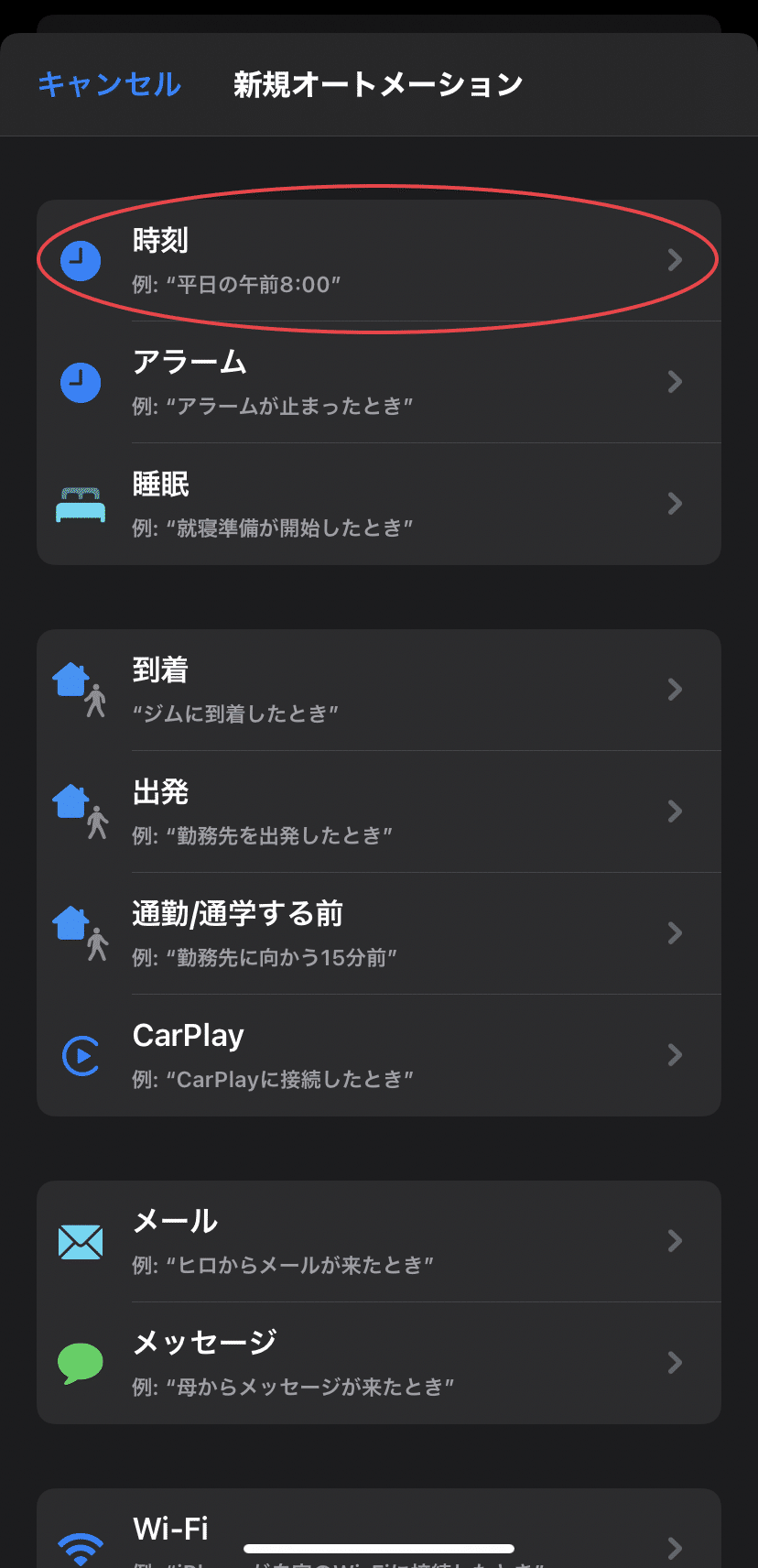The height and width of the screenshot is (1568, 758).
Task: Open the アラーム trigger details via its chevron
Action: (x=675, y=382)
